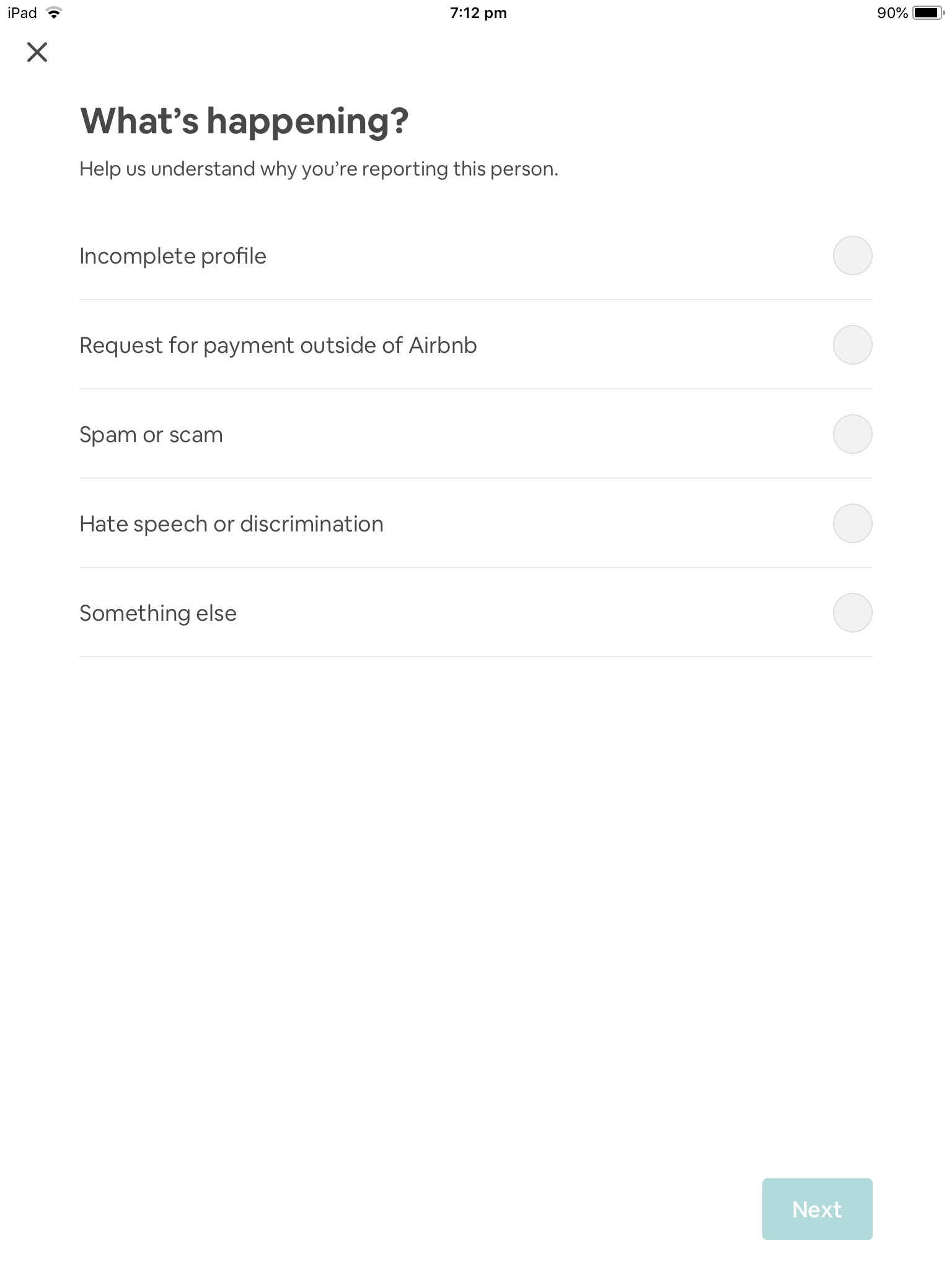Click the divider below 'Something else'
The width and height of the screenshot is (952, 1270).
[x=476, y=655]
